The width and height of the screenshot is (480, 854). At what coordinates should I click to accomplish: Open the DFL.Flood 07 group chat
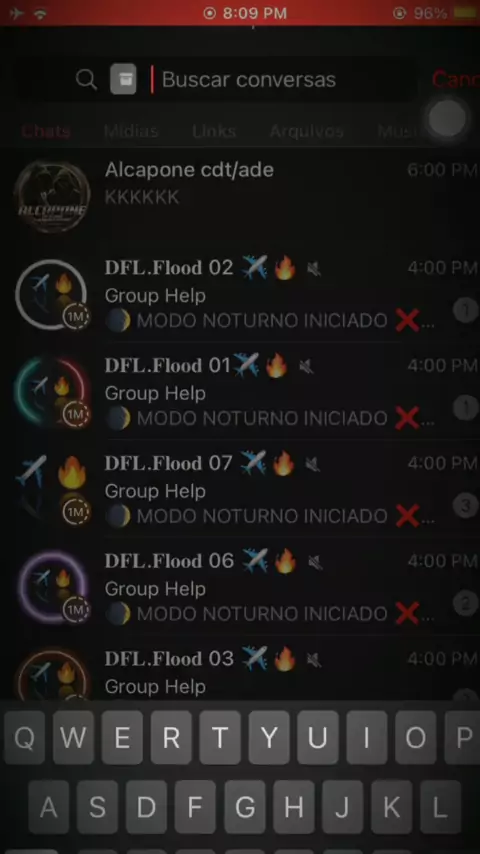[x=240, y=489]
